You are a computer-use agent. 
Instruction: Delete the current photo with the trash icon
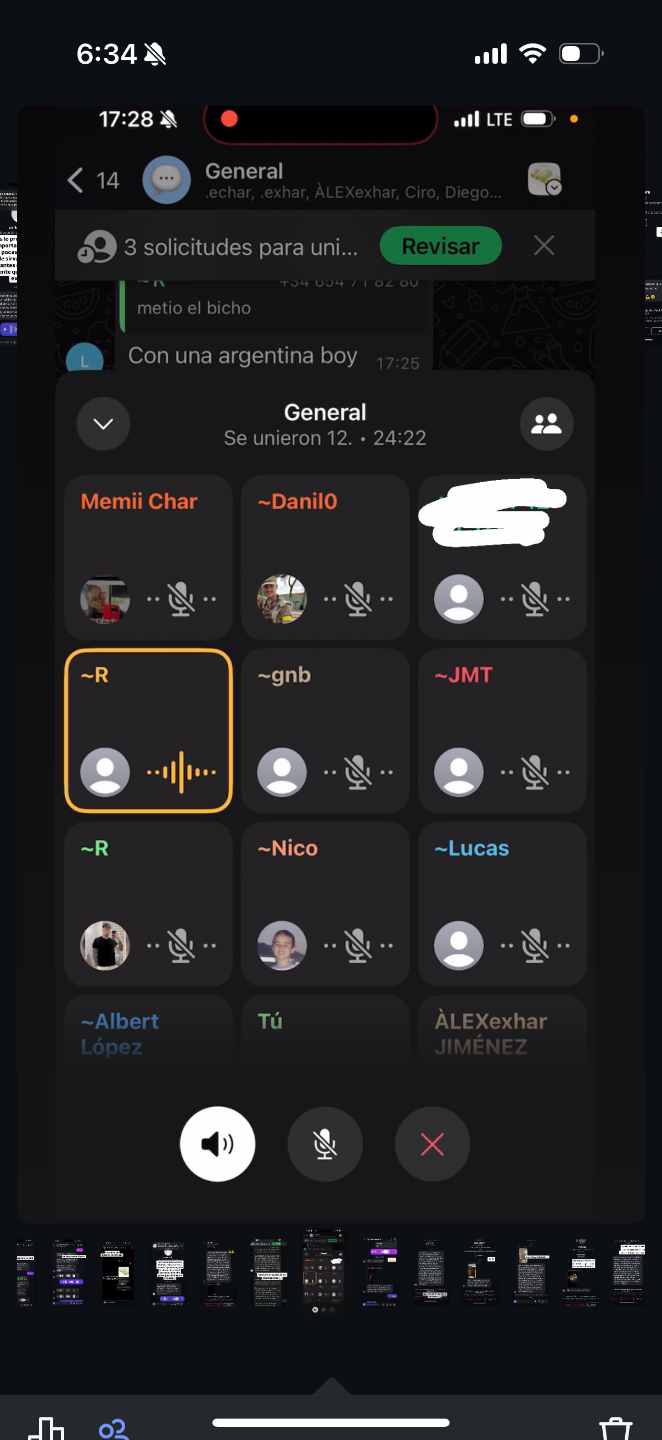tap(615, 1429)
